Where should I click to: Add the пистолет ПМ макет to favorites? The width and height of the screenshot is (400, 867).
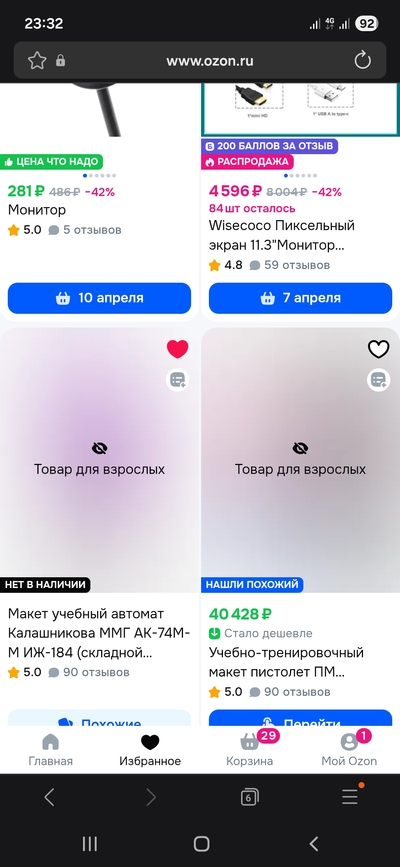pyautogui.click(x=379, y=349)
